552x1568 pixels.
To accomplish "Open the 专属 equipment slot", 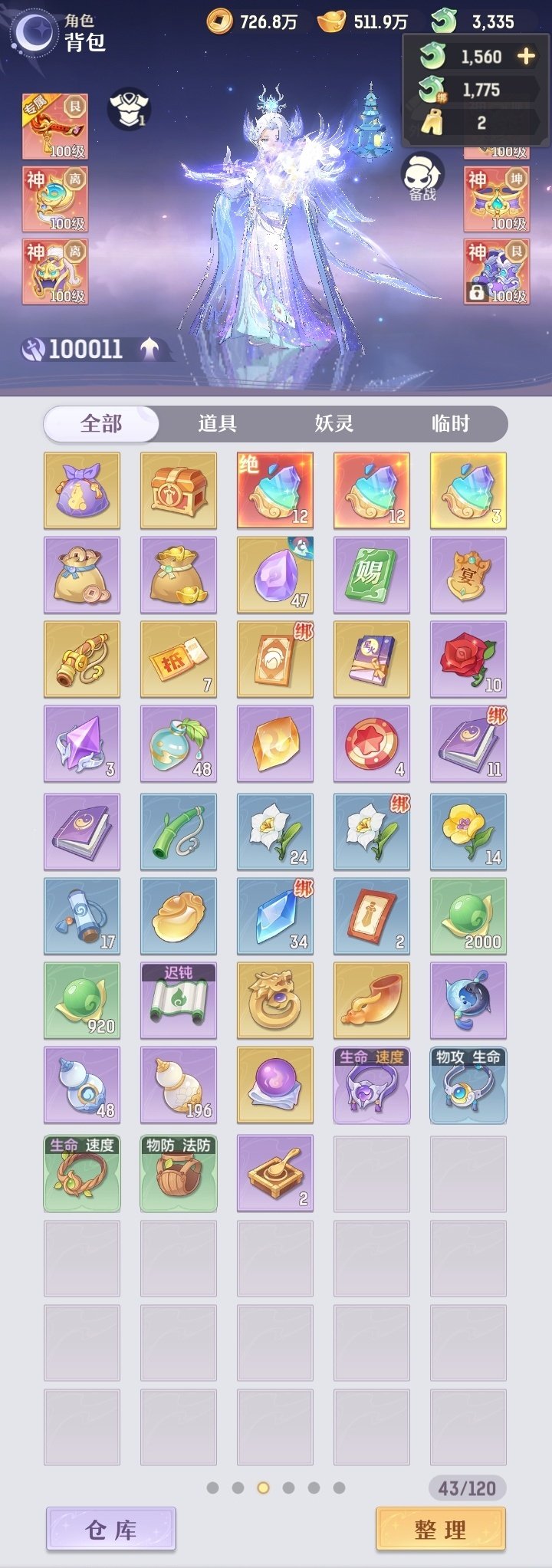I will pyautogui.click(x=54, y=126).
